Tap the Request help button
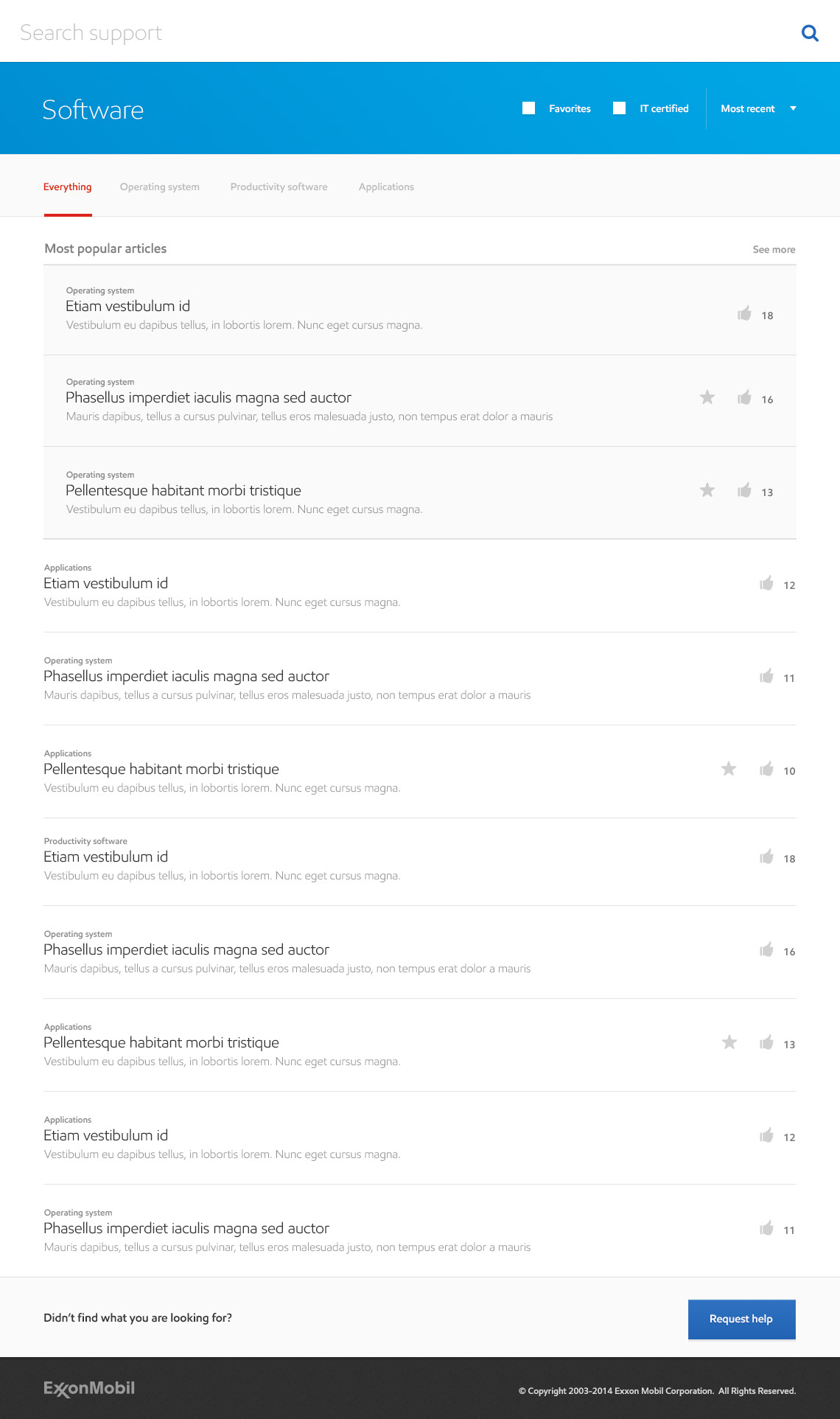Image resolution: width=840 pixels, height=1419 pixels. (x=742, y=1319)
